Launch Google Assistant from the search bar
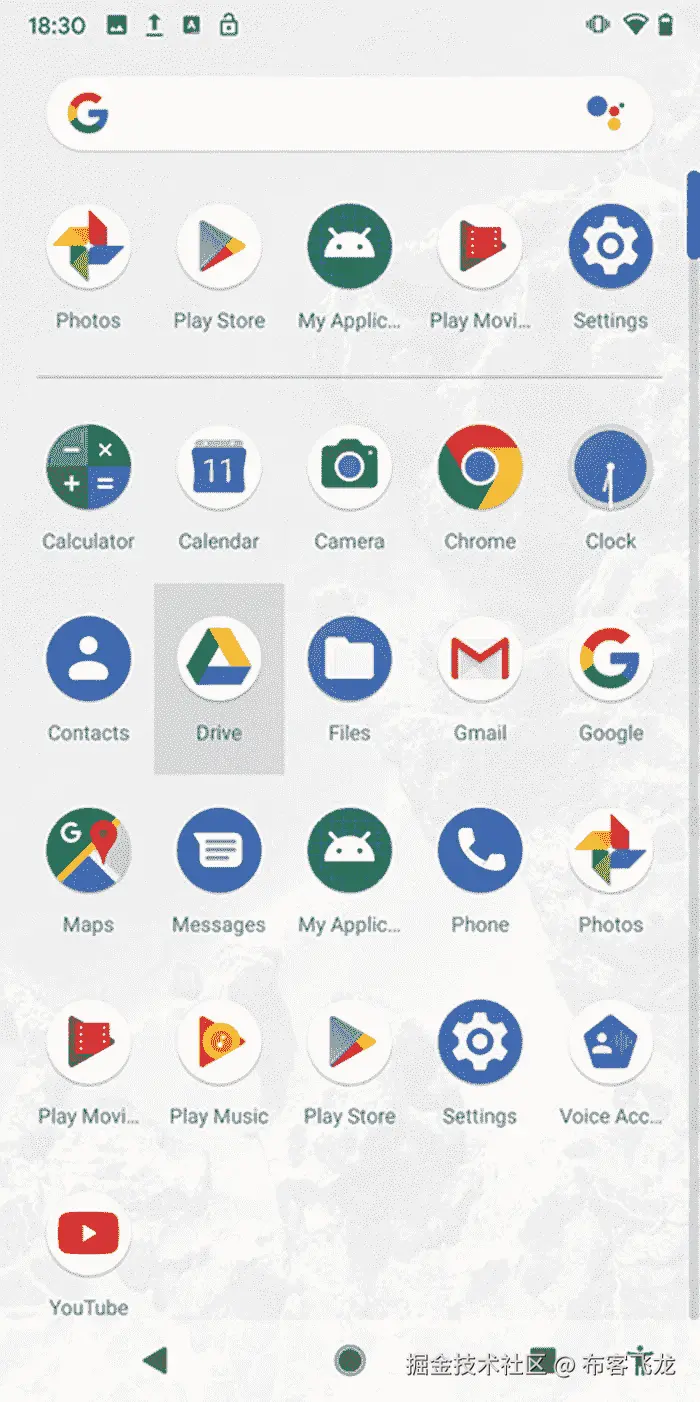Viewport: 700px width, 1402px height. coord(604,113)
